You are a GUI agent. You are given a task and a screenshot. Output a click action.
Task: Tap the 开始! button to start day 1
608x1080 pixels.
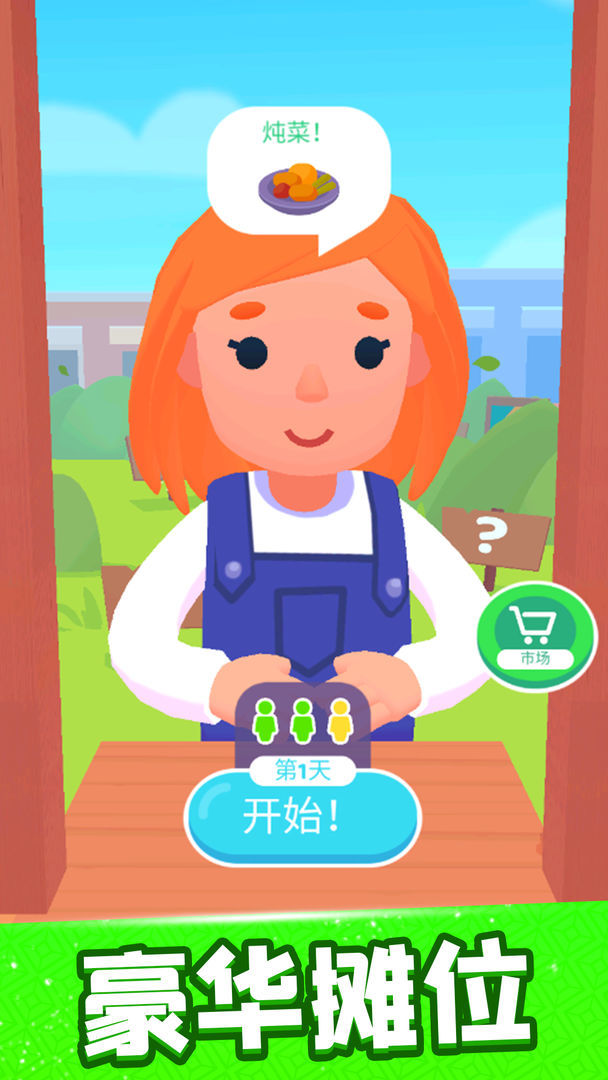302,818
